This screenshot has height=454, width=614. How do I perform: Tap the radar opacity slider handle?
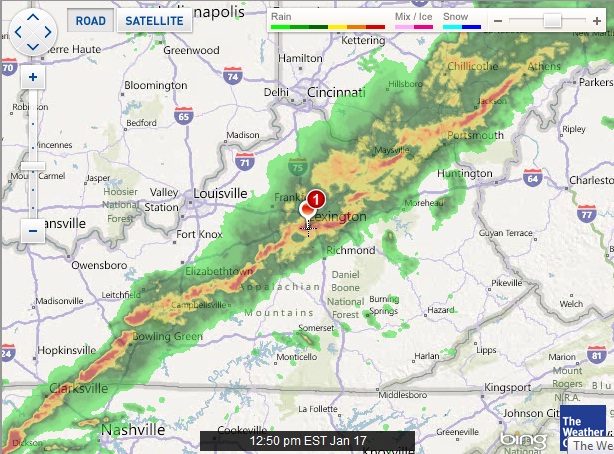(552, 21)
